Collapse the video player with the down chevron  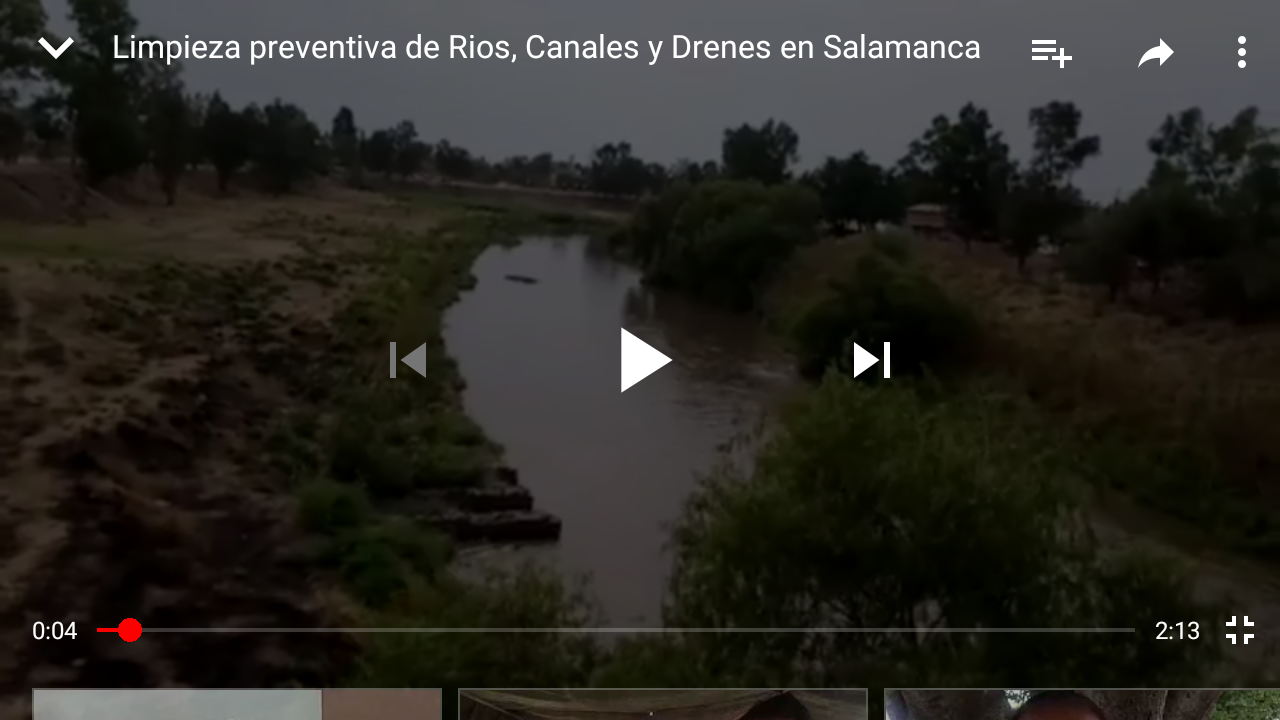[56, 47]
